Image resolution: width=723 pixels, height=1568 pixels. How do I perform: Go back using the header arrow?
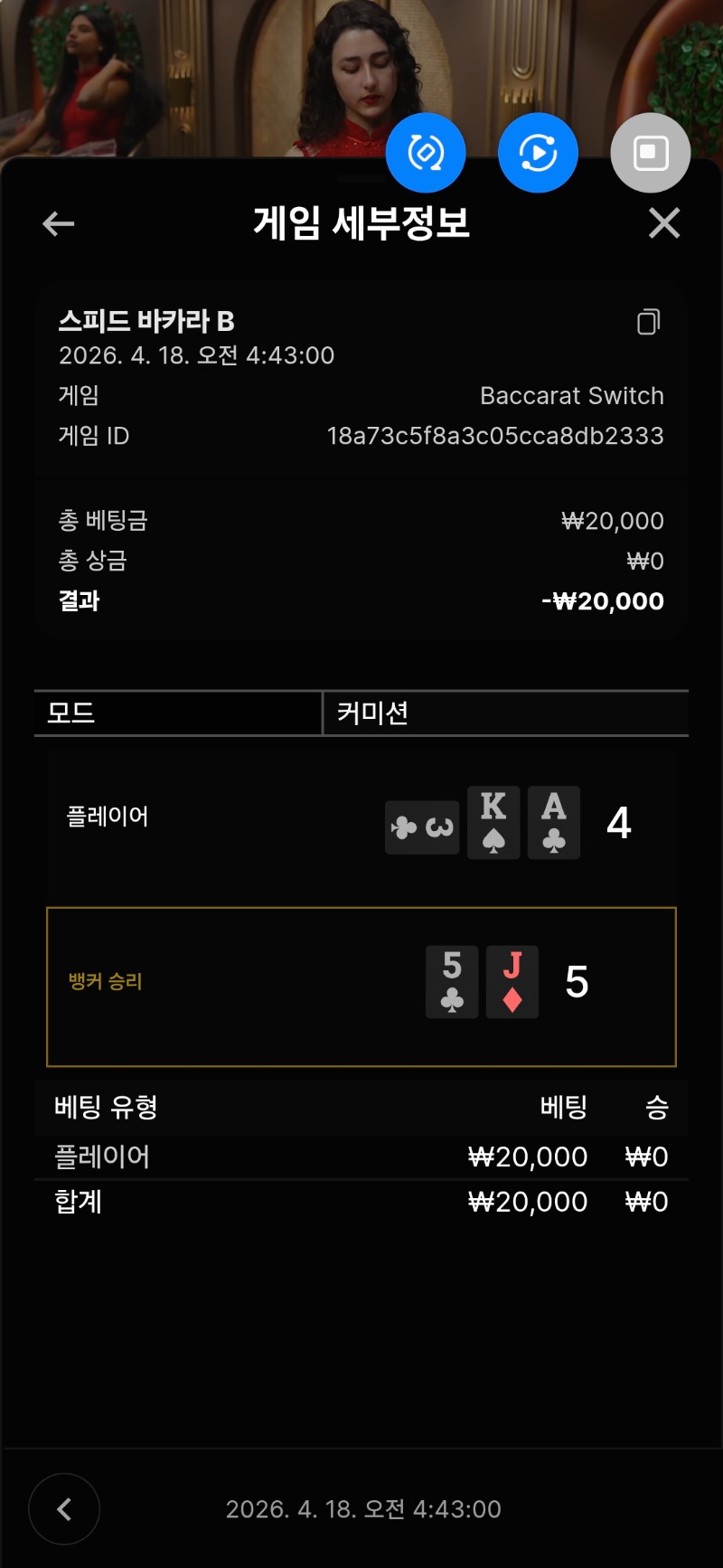(x=59, y=223)
